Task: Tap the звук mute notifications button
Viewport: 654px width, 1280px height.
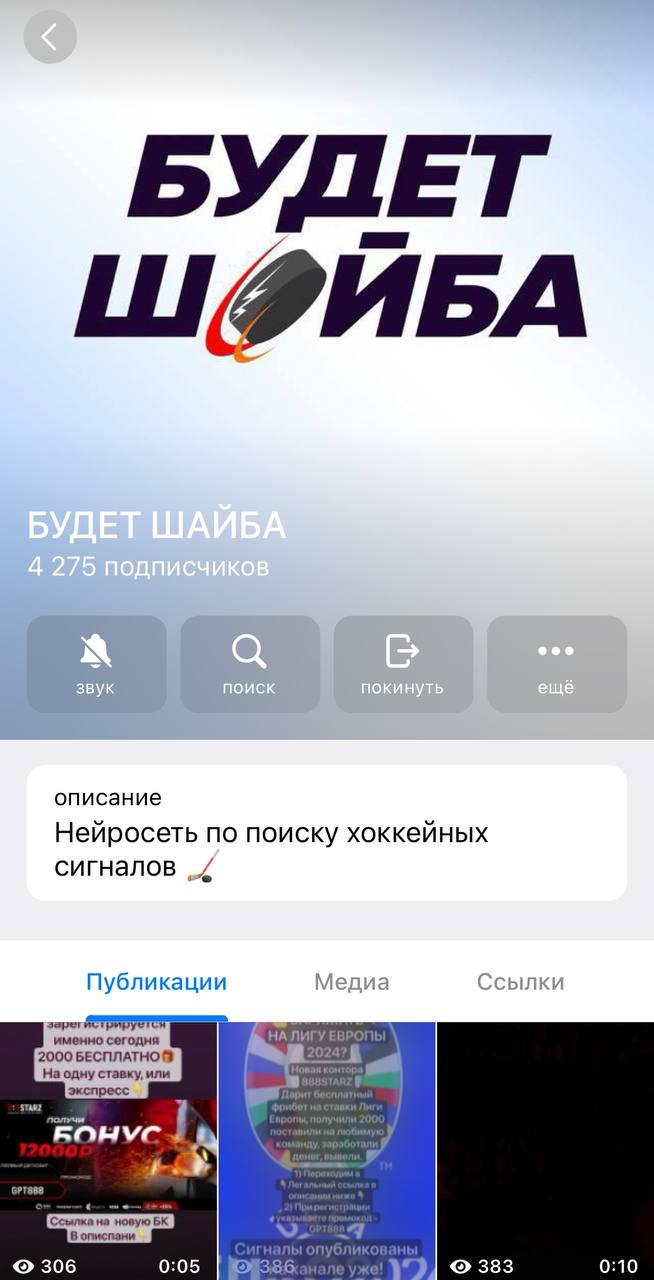Action: tap(96, 664)
